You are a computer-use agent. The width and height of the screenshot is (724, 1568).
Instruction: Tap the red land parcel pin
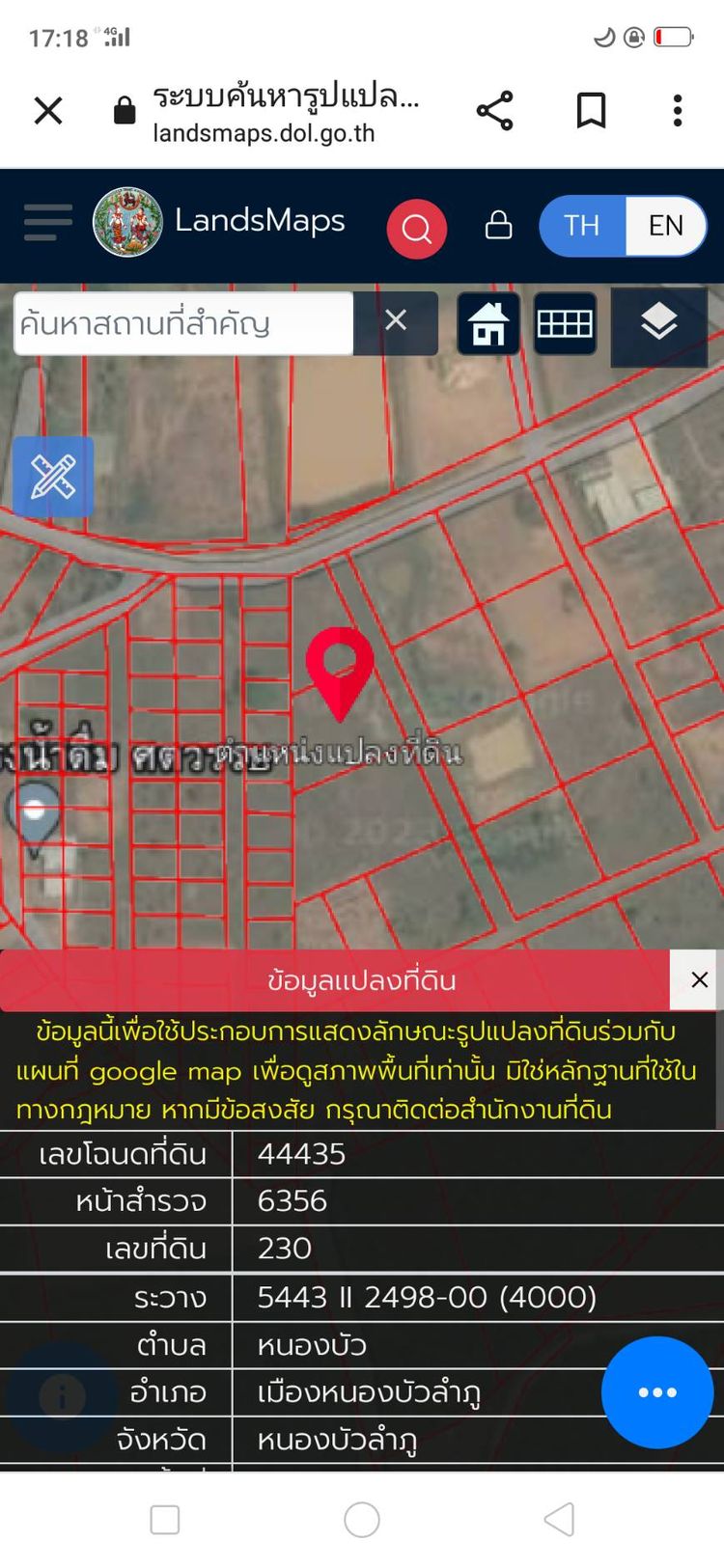coord(340,668)
